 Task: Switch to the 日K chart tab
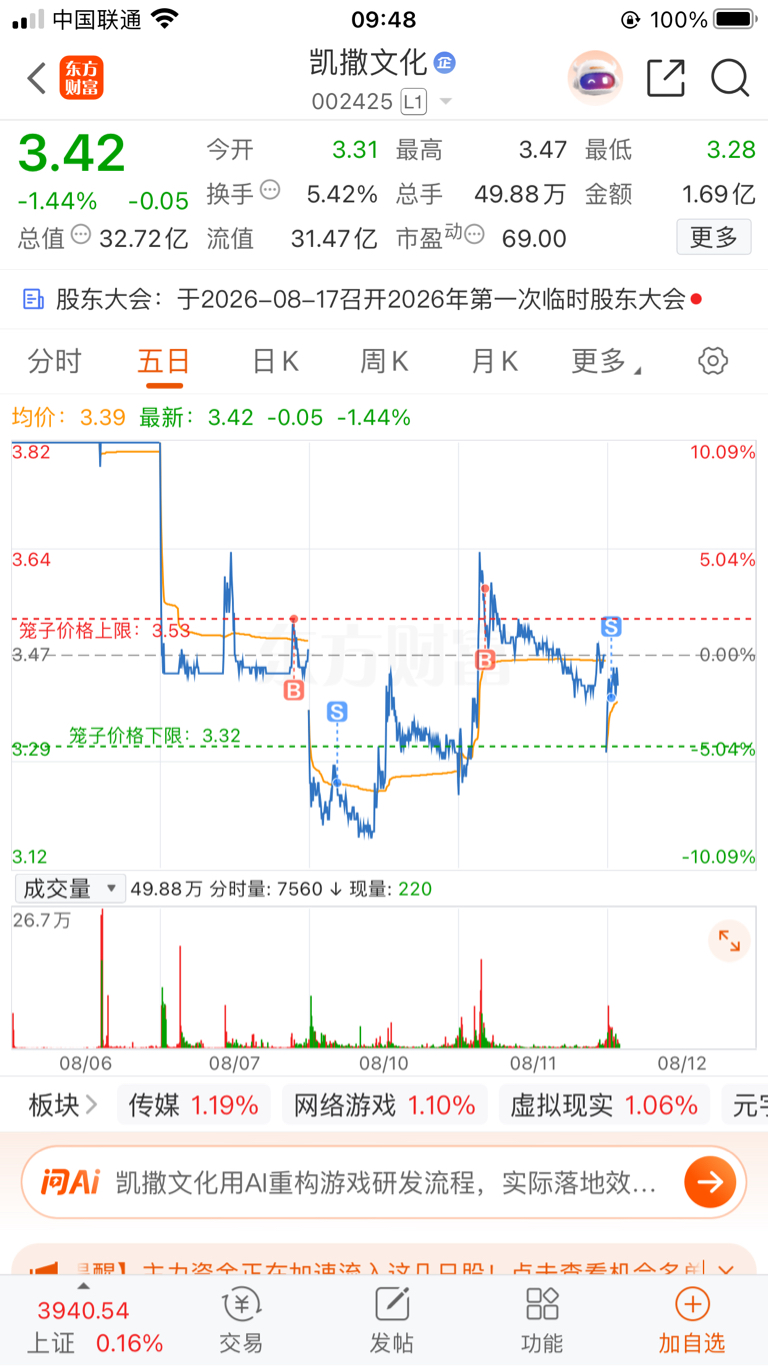[x=275, y=361]
